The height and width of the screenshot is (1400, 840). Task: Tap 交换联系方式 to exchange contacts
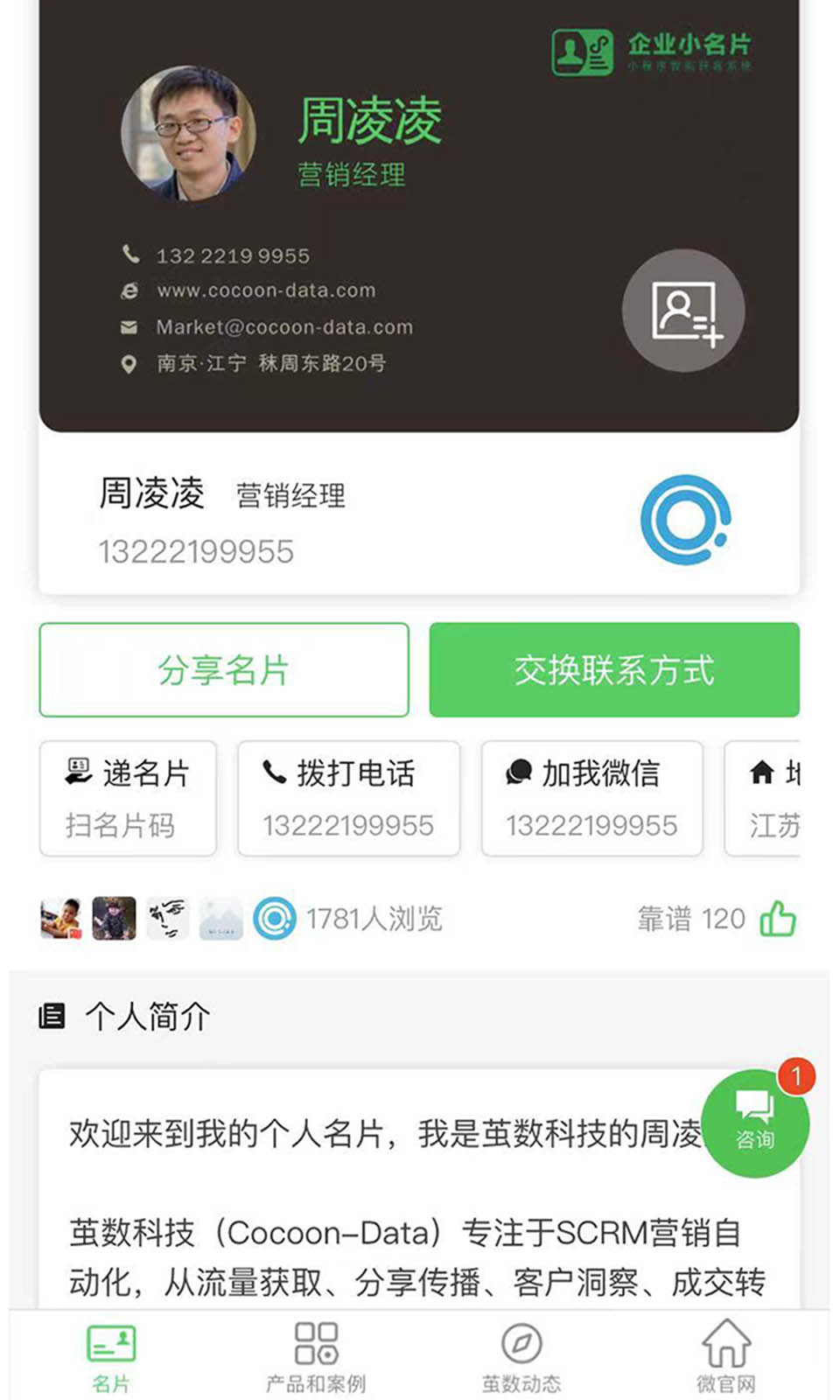pos(614,670)
